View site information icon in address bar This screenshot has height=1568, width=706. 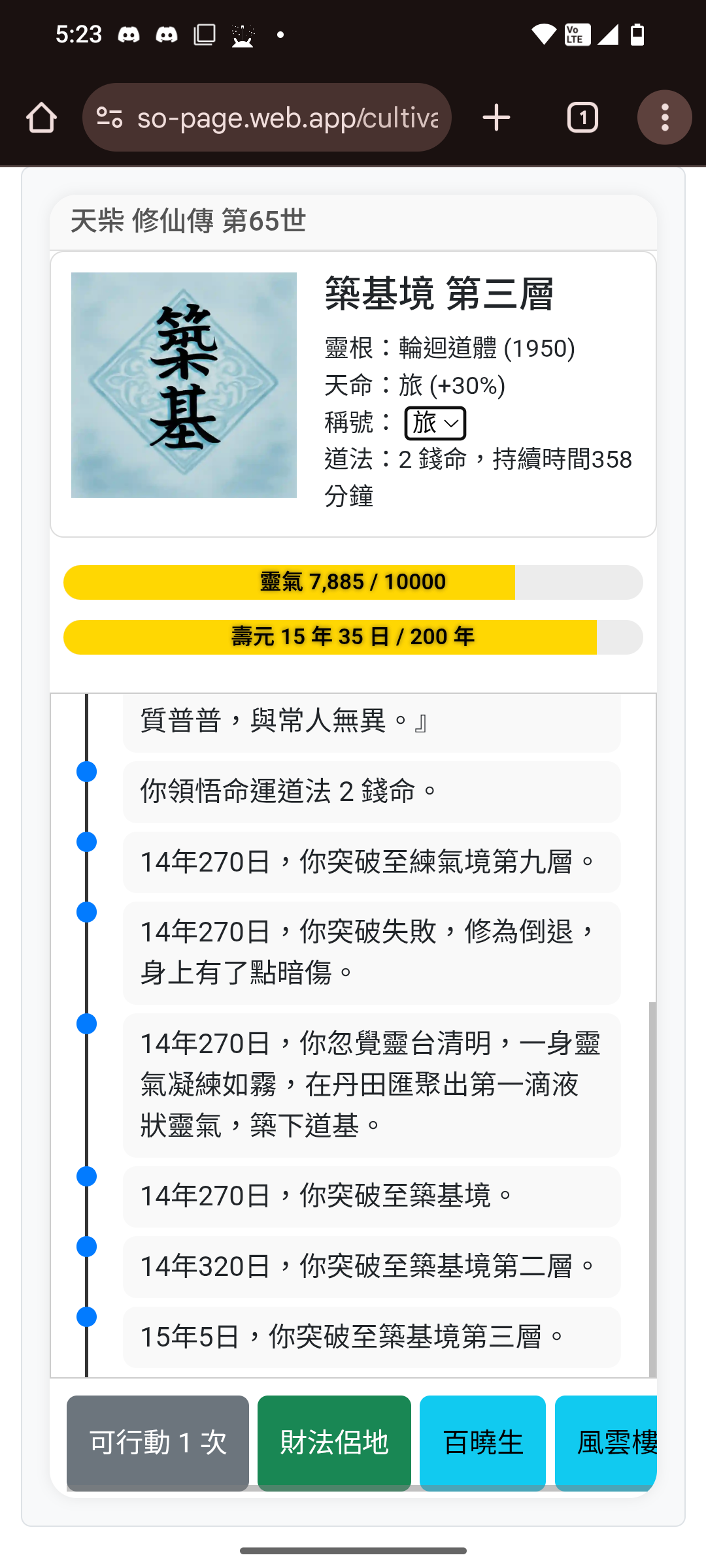tap(109, 118)
